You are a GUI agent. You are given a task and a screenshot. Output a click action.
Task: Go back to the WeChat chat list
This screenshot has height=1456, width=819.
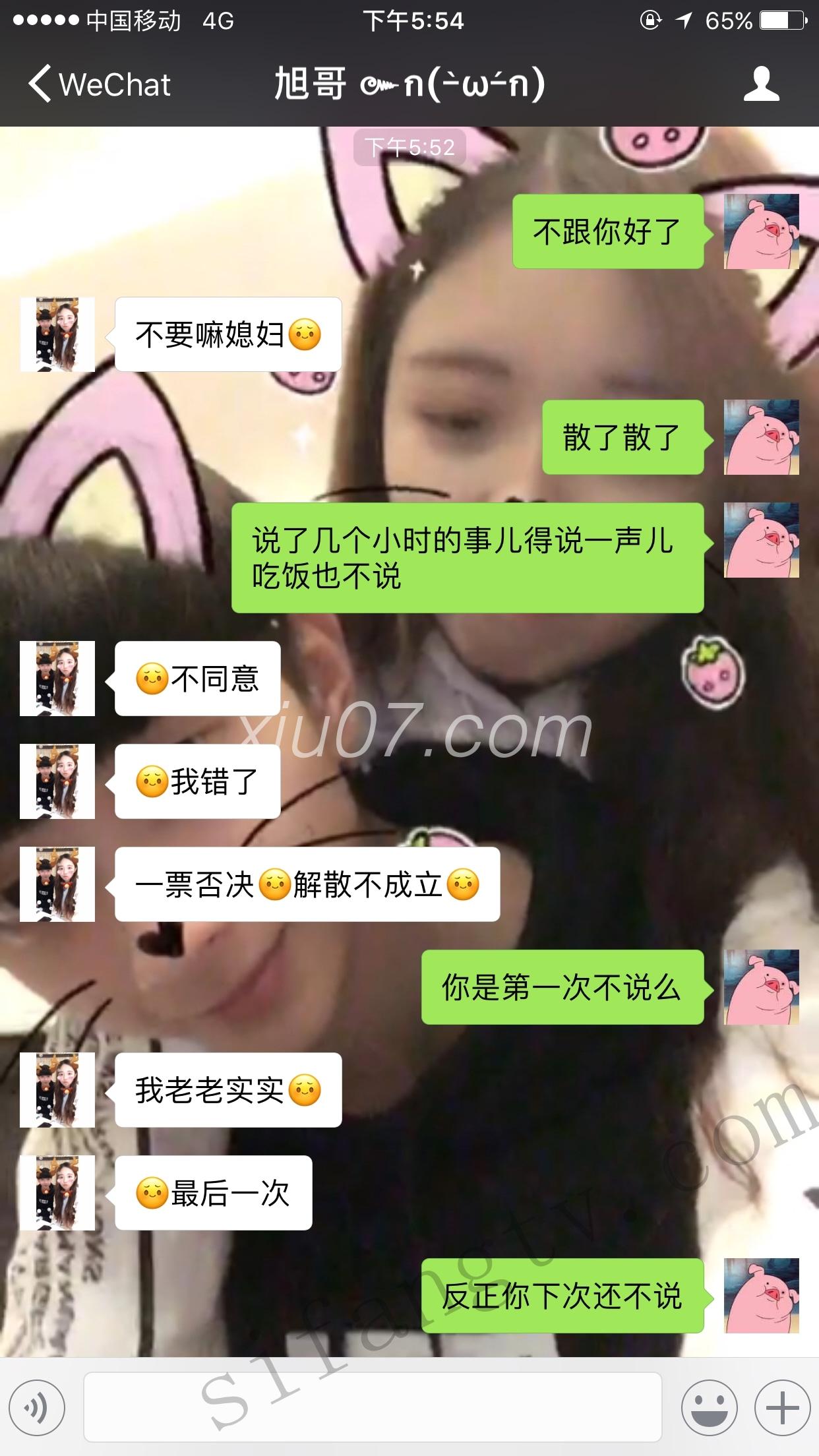tap(99, 84)
